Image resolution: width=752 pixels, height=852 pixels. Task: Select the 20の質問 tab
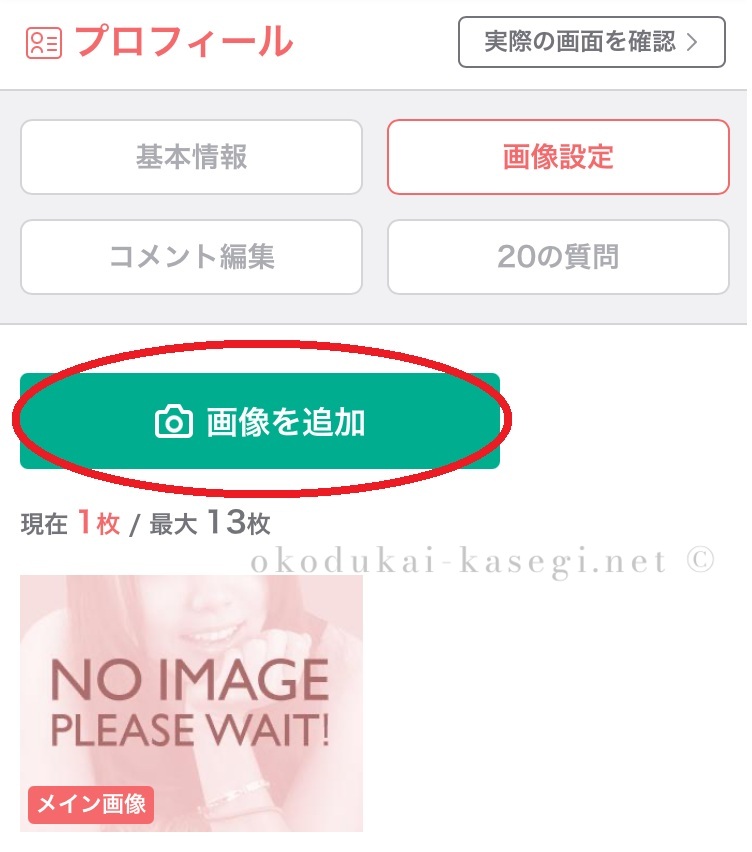pos(558,257)
